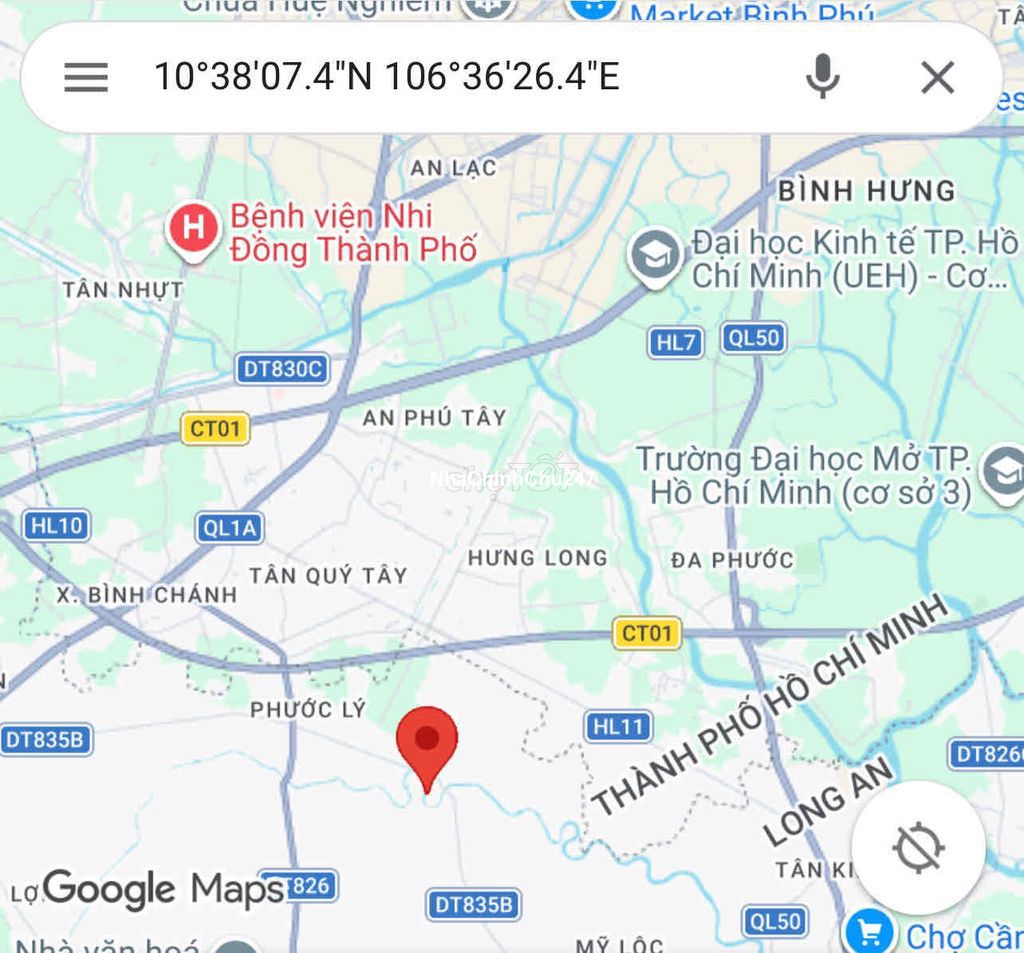Open the hamburger menu drawer
This screenshot has width=1024, height=953.
click(x=86, y=77)
